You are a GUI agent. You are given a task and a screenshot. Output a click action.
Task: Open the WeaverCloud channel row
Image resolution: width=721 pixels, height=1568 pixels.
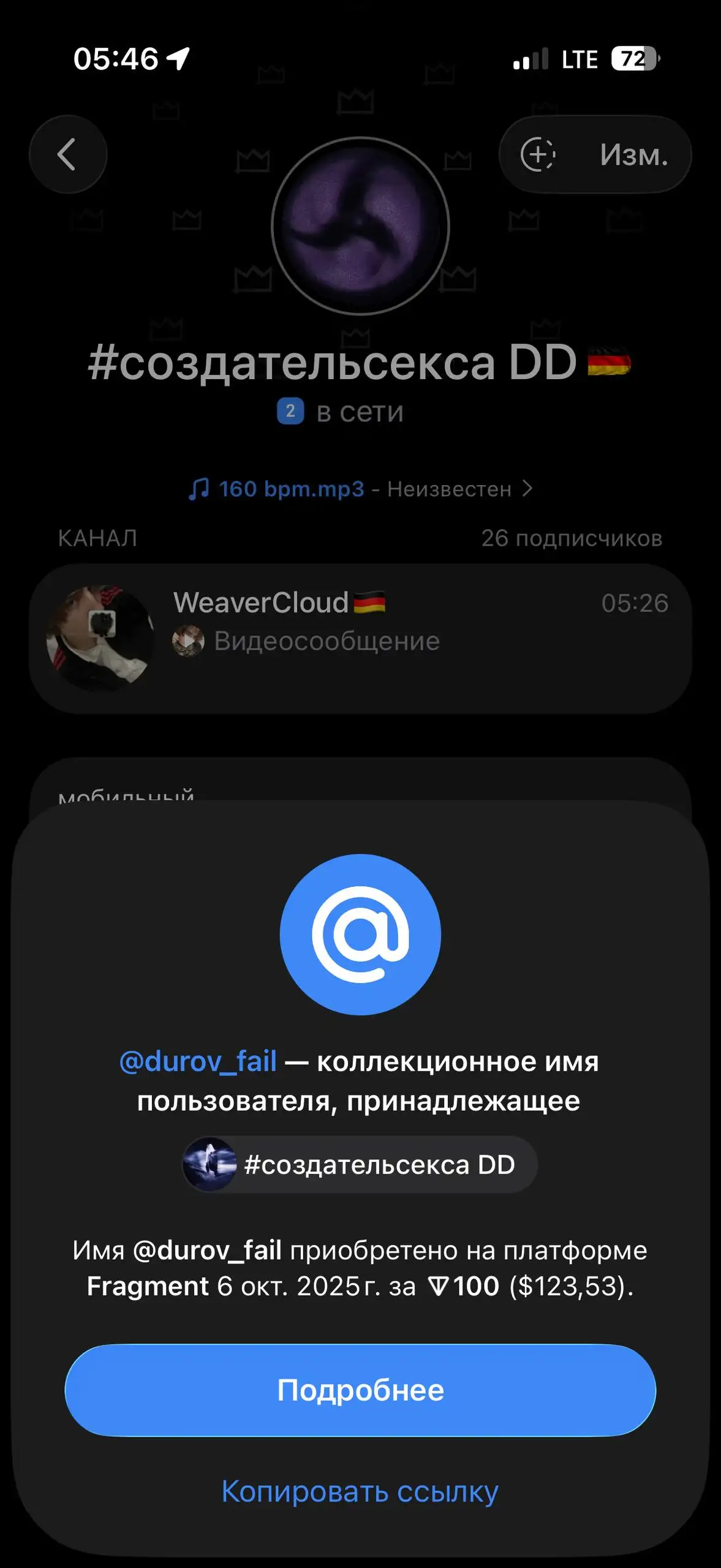coord(360,640)
